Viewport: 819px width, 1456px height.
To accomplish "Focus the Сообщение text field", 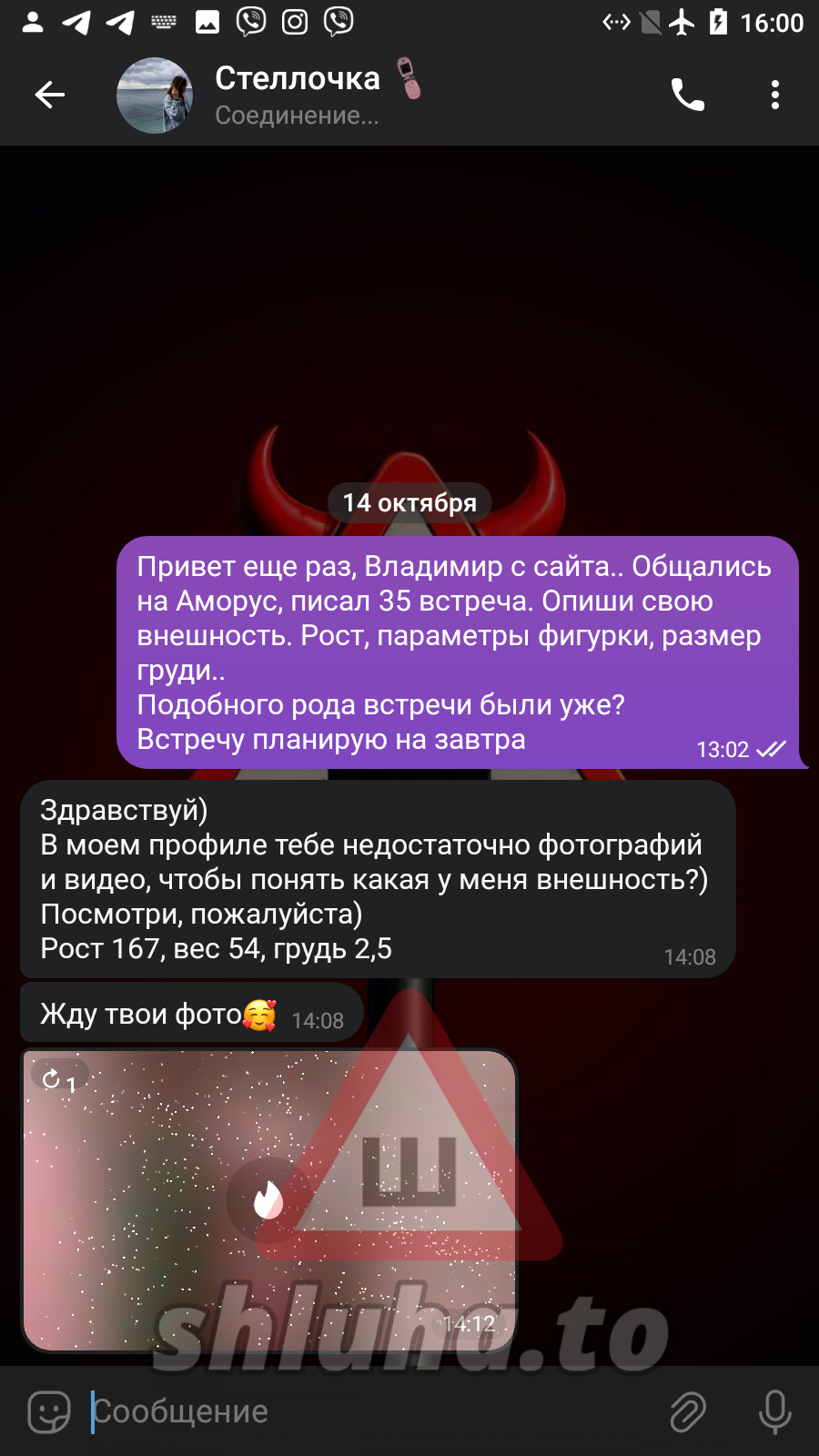I will point(364,1412).
